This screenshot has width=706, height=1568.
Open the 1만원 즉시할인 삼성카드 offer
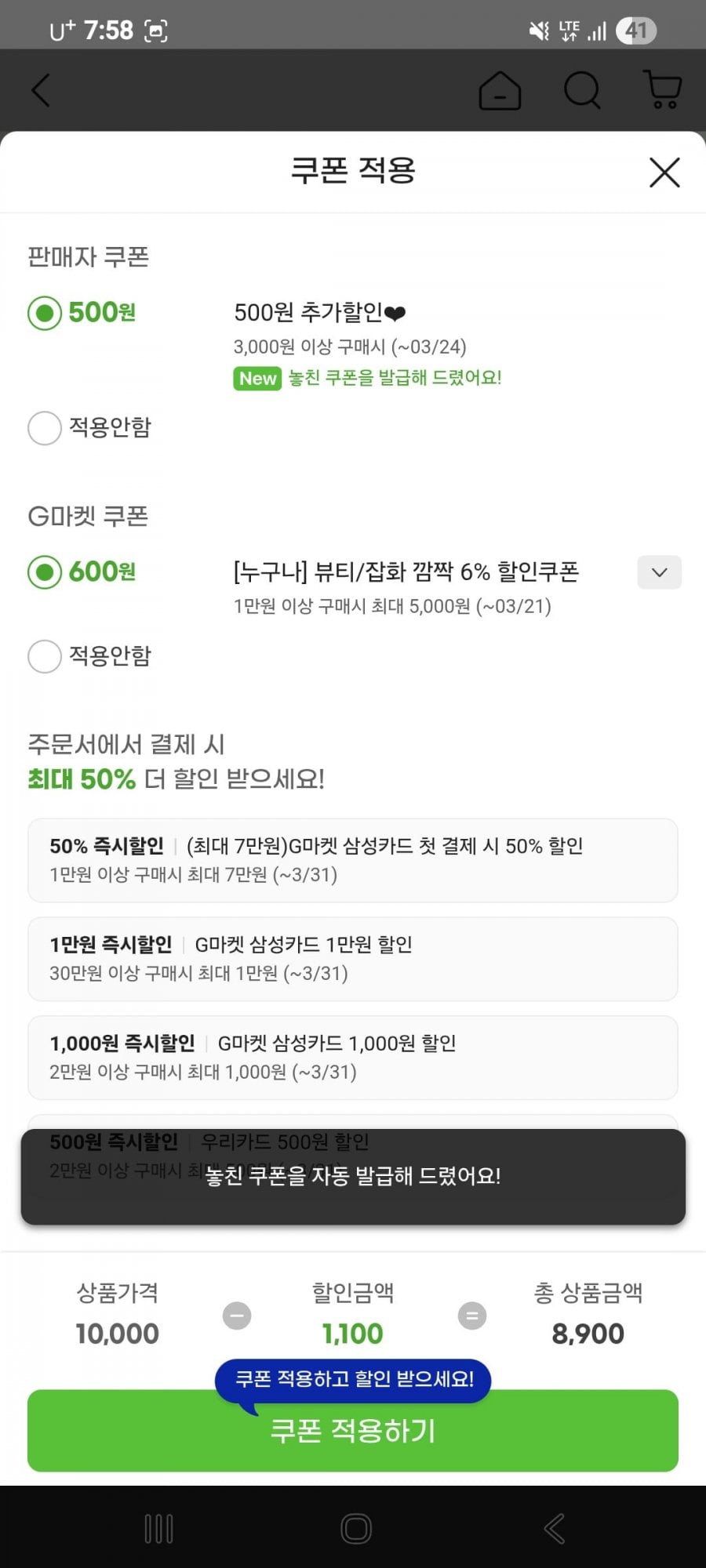353,959
